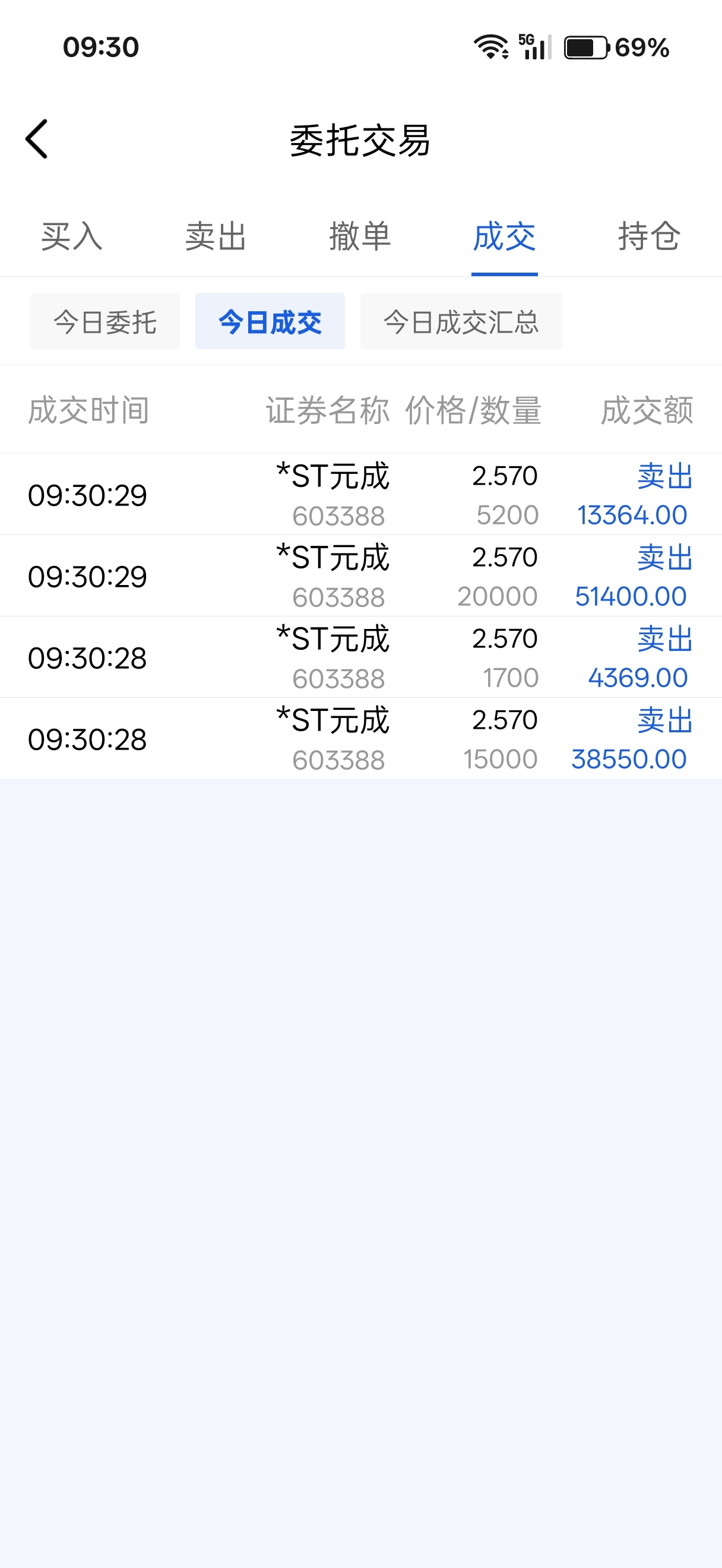View 今日成交汇总 summary

[x=461, y=321]
